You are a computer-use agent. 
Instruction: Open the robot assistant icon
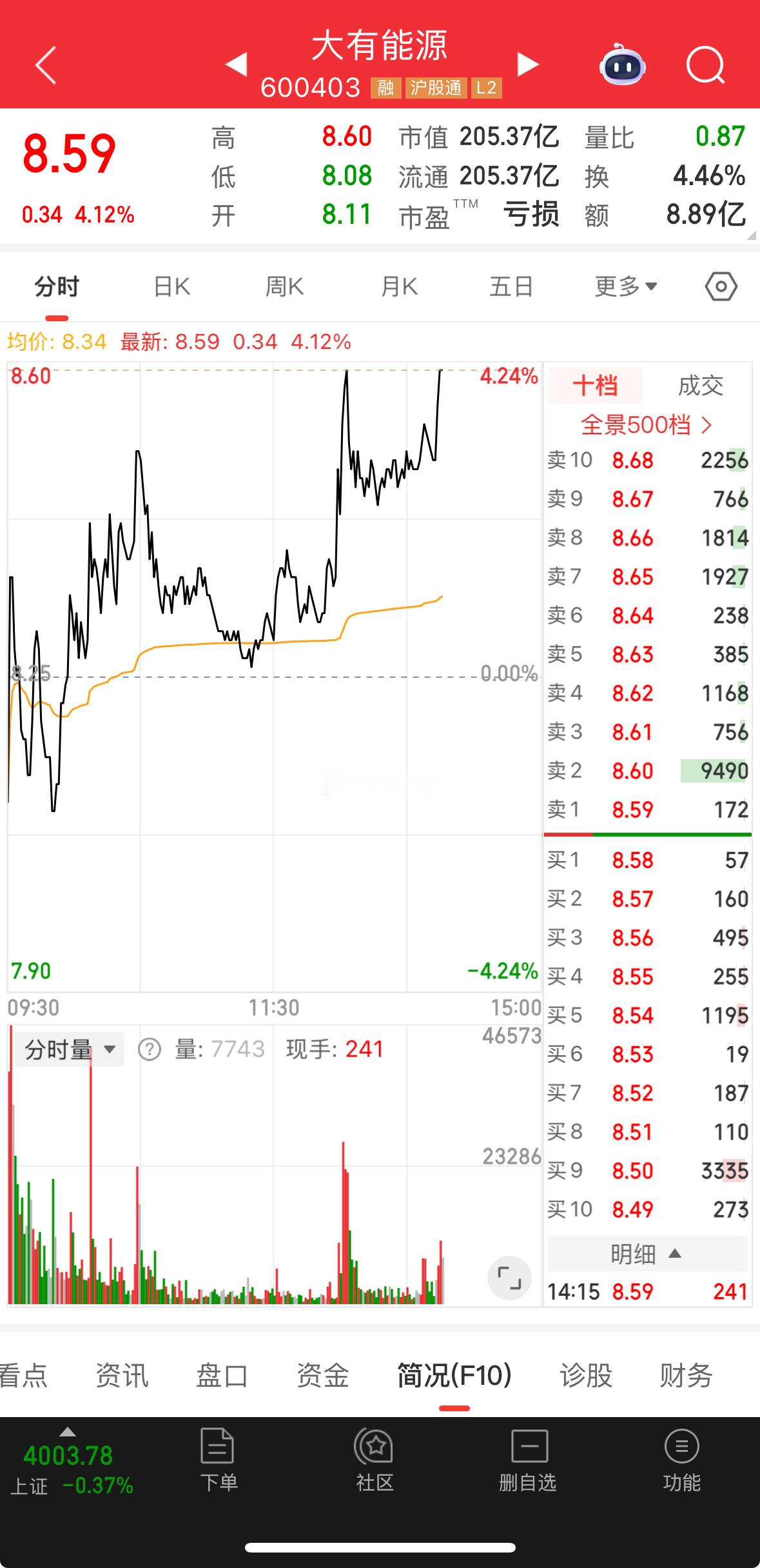coord(622,65)
